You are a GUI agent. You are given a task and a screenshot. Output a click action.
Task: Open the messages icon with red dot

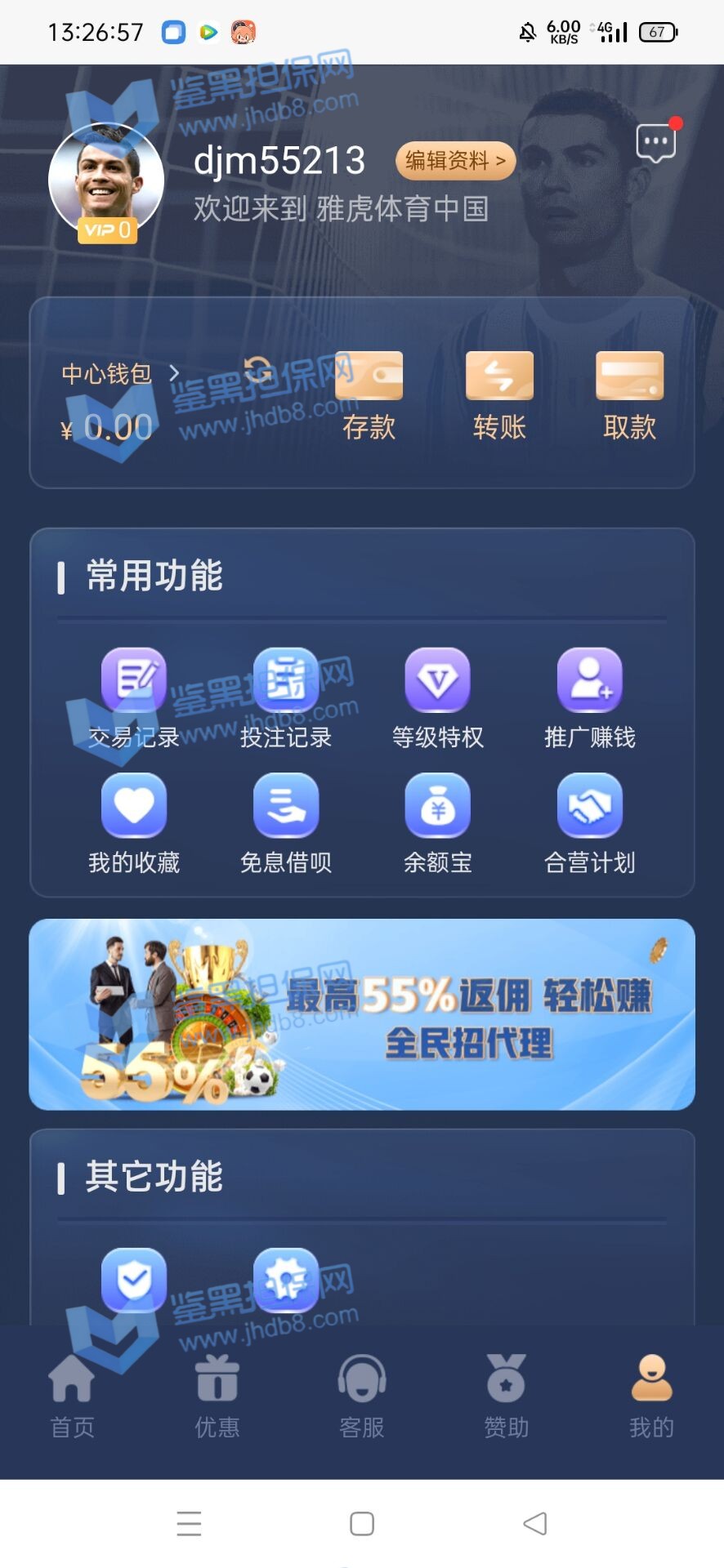click(655, 144)
